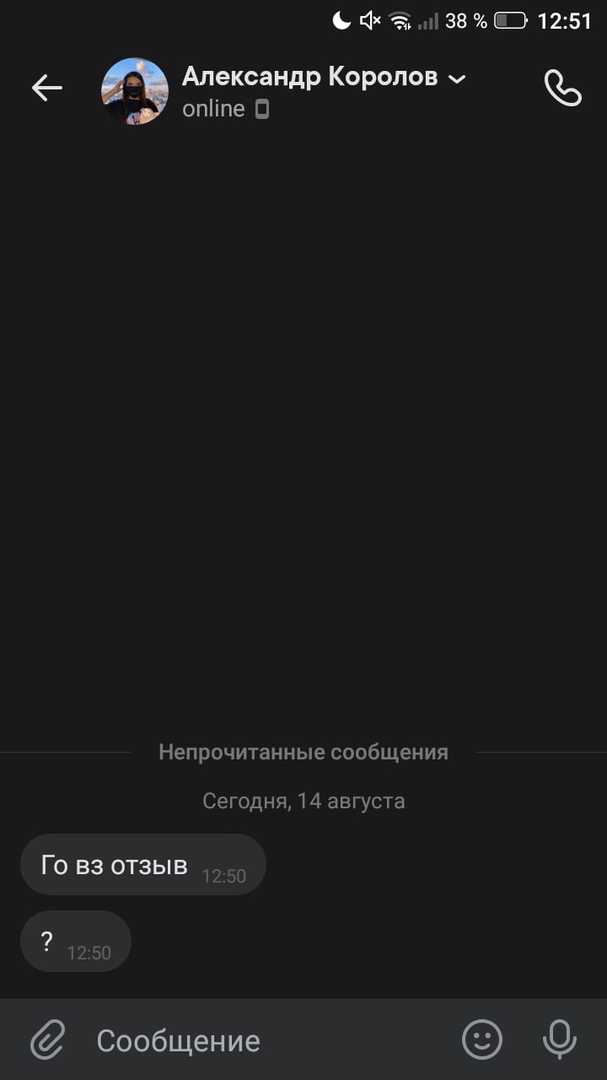This screenshot has height=1080, width=607.
Task: Expand the Александр Королов chat menu
Action: click(x=457, y=79)
